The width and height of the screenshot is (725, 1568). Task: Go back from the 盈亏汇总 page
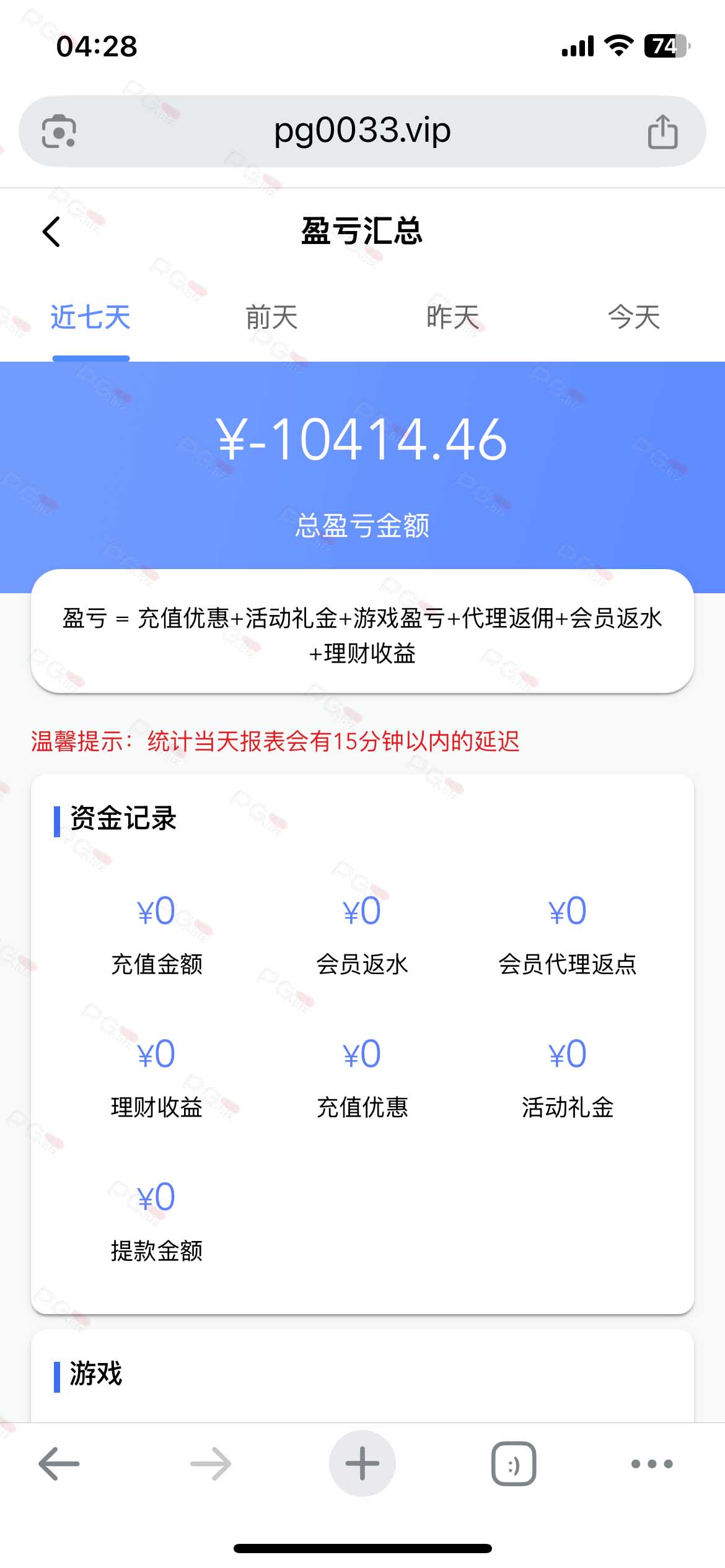(x=51, y=232)
